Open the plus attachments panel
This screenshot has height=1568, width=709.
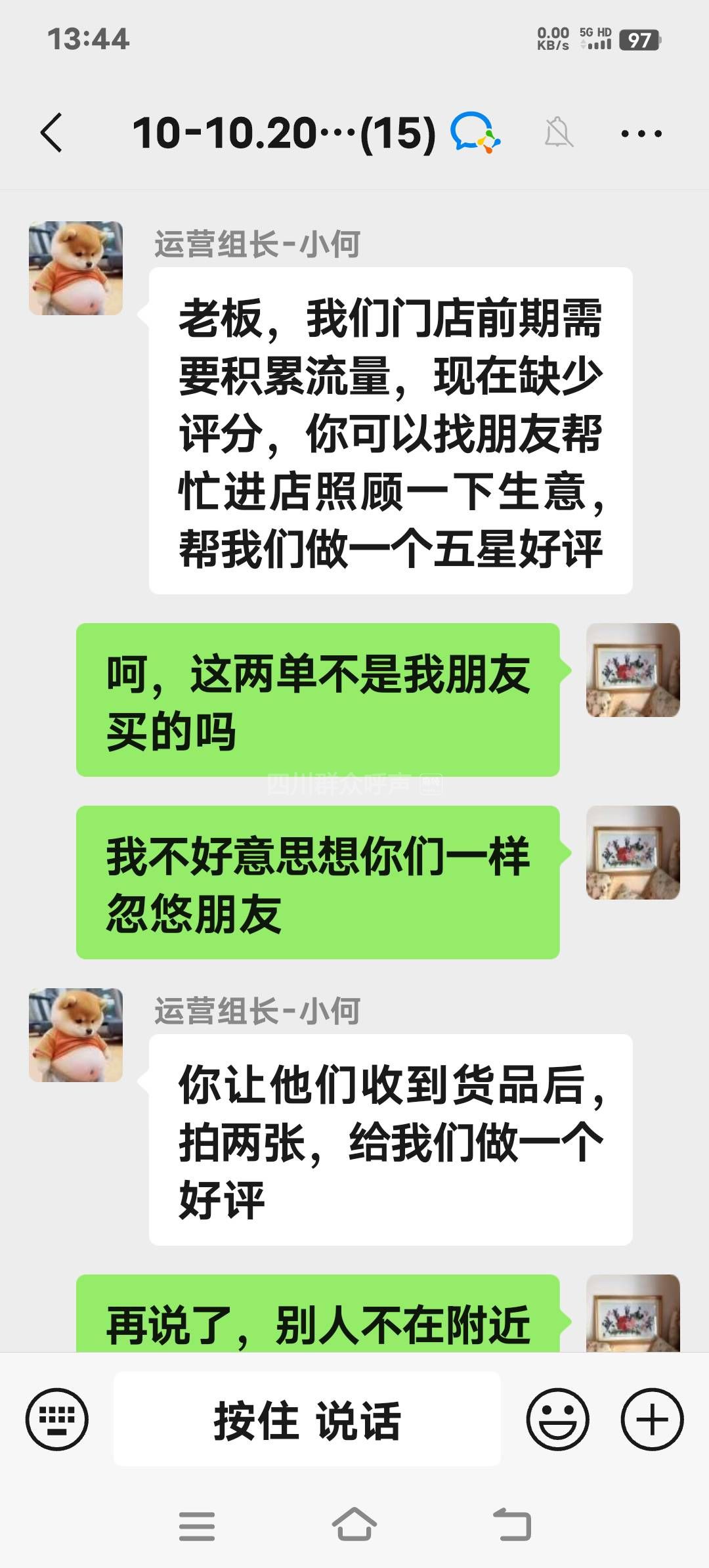[652, 1420]
